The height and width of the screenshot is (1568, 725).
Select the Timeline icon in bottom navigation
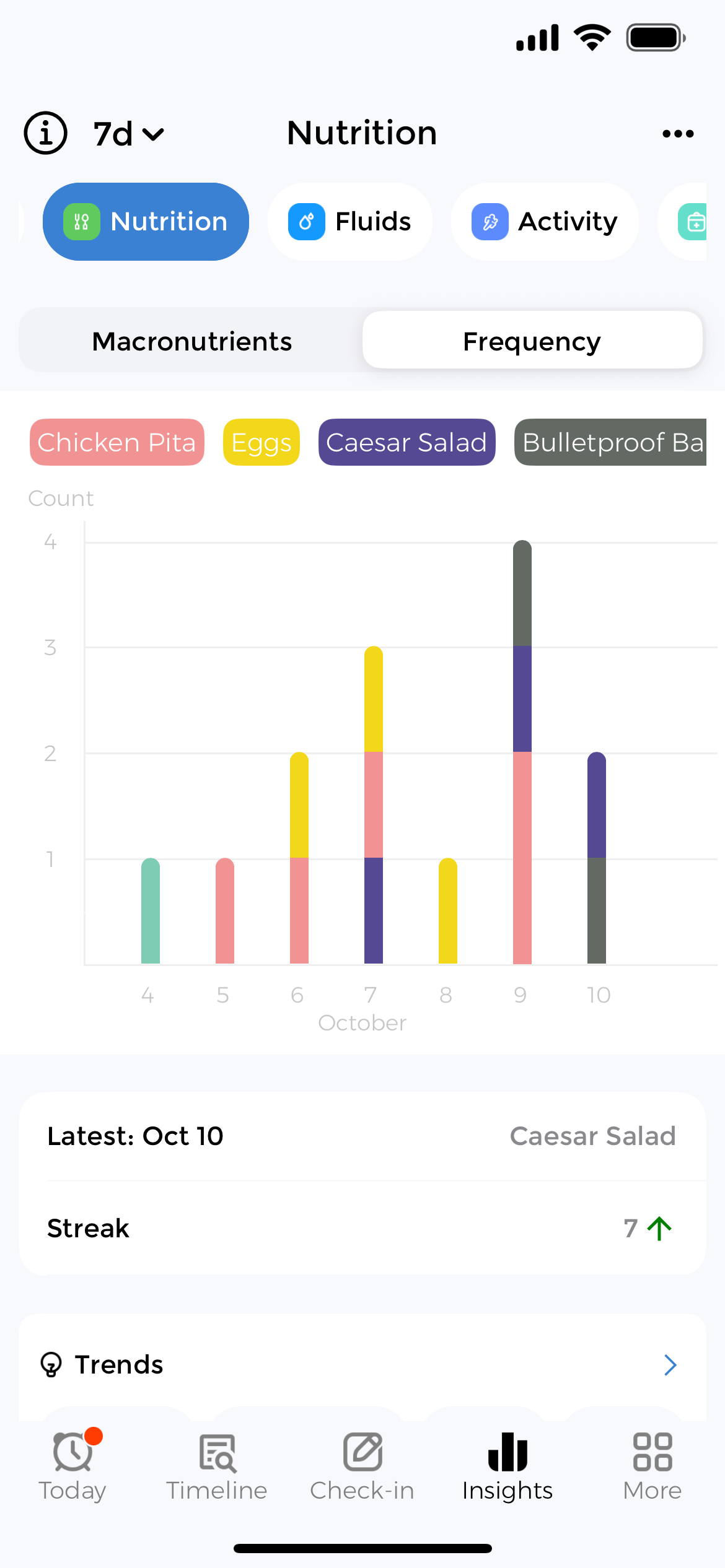(216, 1455)
